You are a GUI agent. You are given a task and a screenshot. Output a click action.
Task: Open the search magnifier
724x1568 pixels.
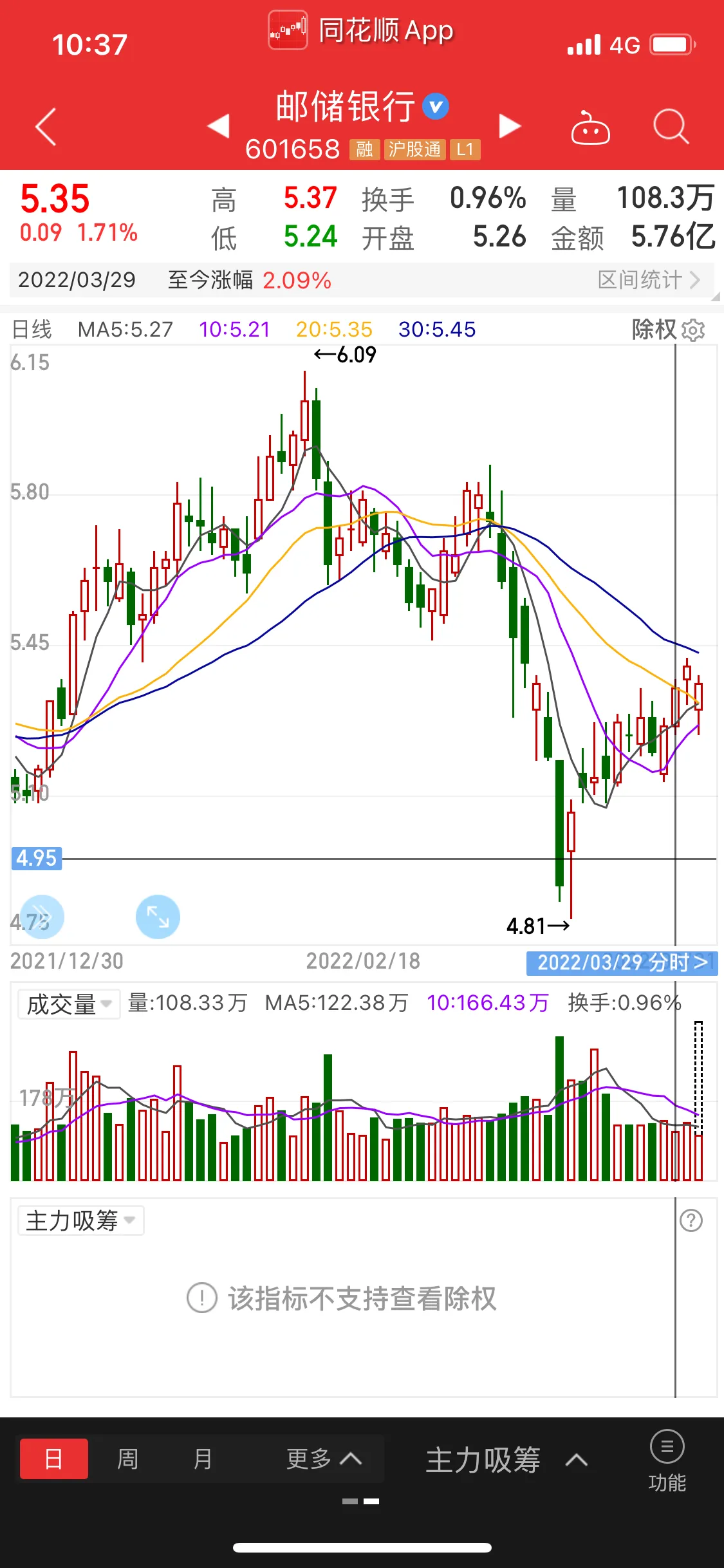point(671,127)
